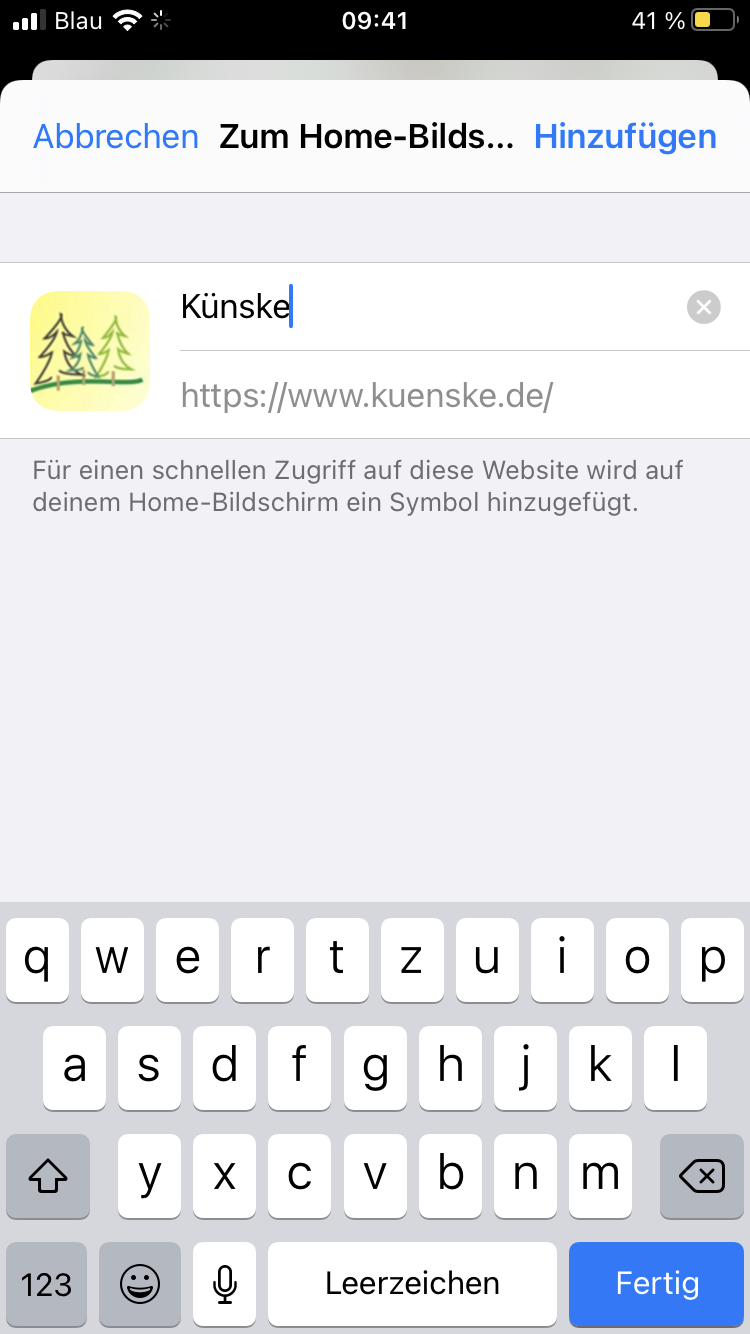Insert a space with Leerzeichen
The height and width of the screenshot is (1334, 750).
412,1283
